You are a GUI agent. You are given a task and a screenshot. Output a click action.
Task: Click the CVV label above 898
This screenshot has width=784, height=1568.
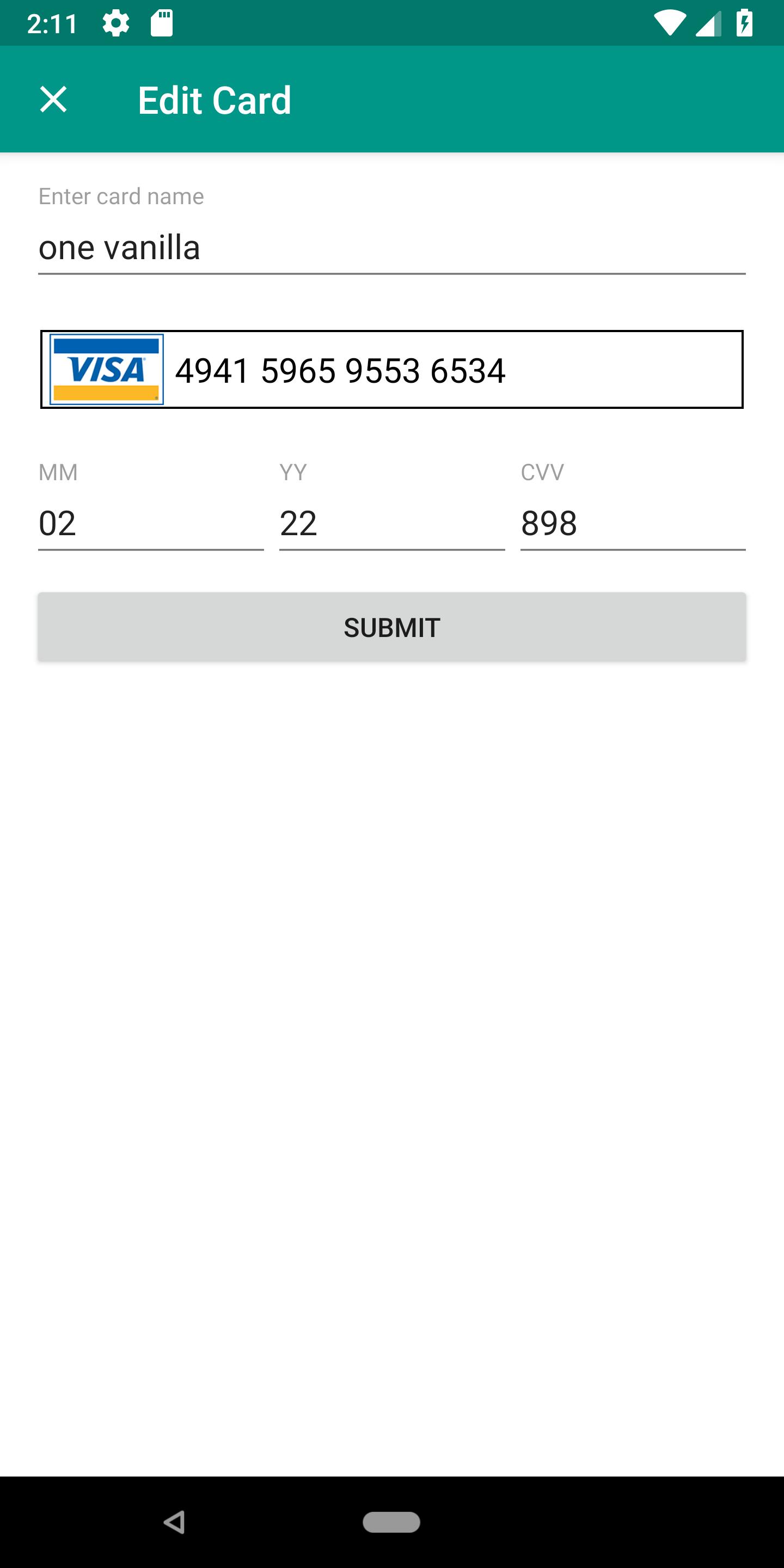pyautogui.click(x=542, y=471)
